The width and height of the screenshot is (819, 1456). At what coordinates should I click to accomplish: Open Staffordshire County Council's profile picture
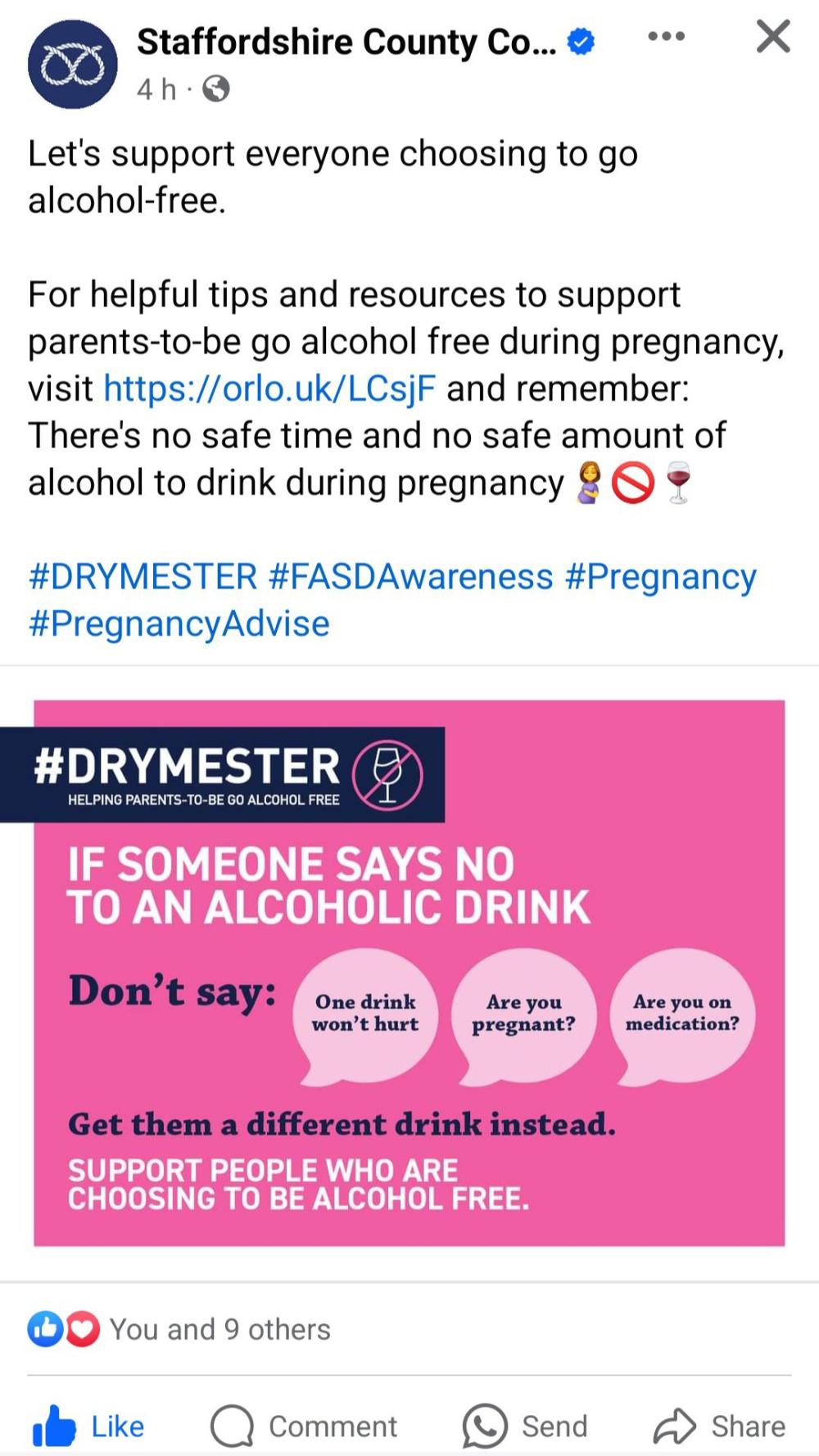point(72,65)
